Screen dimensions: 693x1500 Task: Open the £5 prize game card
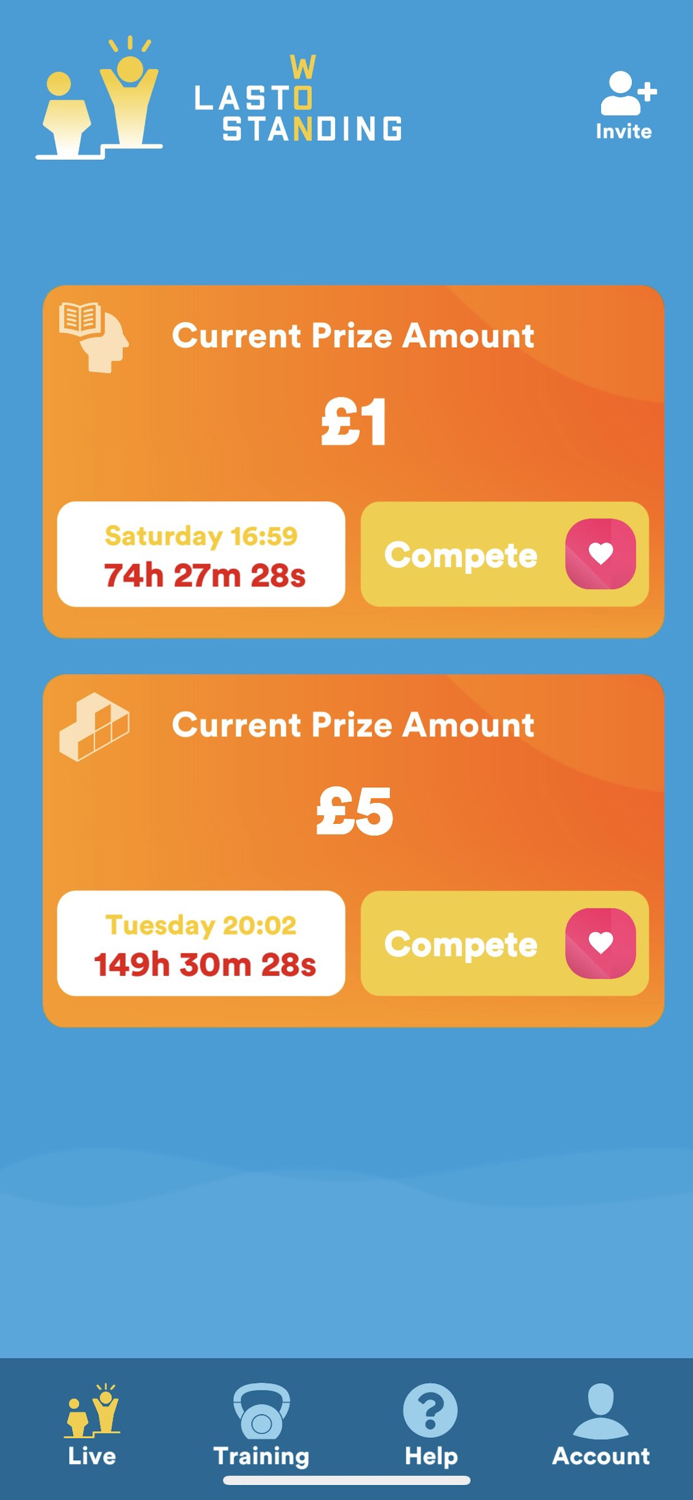tap(353, 851)
